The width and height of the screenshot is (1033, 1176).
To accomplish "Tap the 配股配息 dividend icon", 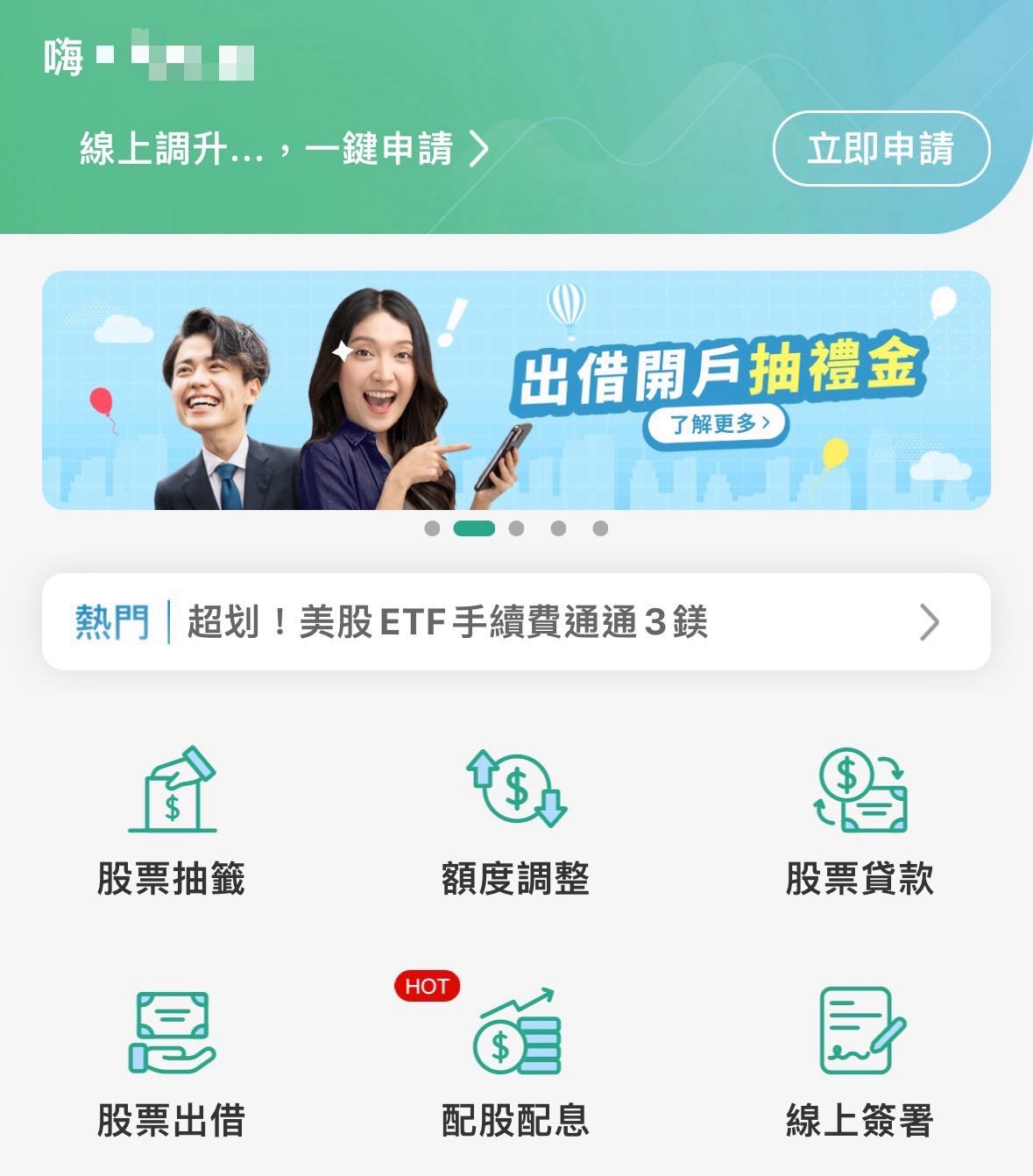I will [516, 1043].
